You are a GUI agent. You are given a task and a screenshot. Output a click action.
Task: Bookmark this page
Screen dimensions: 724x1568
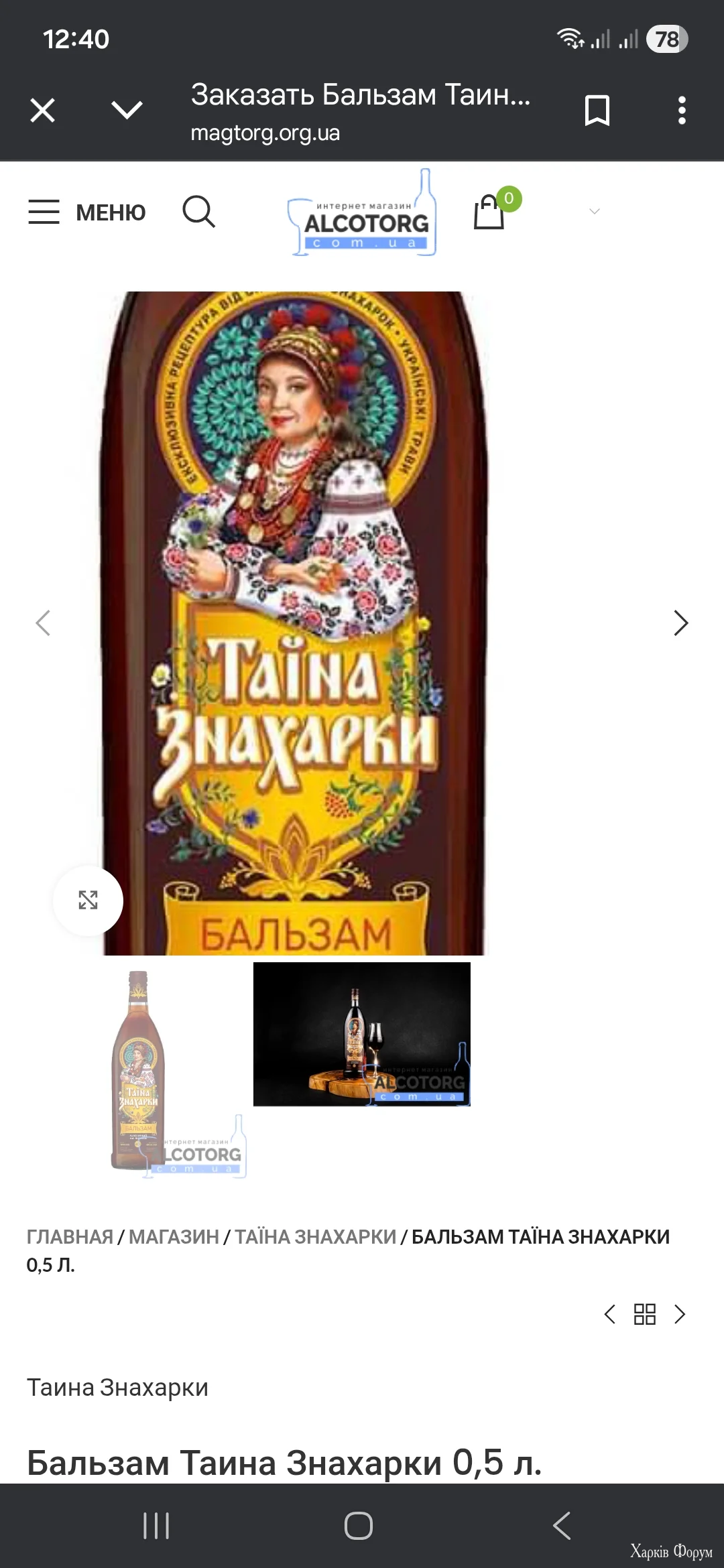[x=597, y=111]
